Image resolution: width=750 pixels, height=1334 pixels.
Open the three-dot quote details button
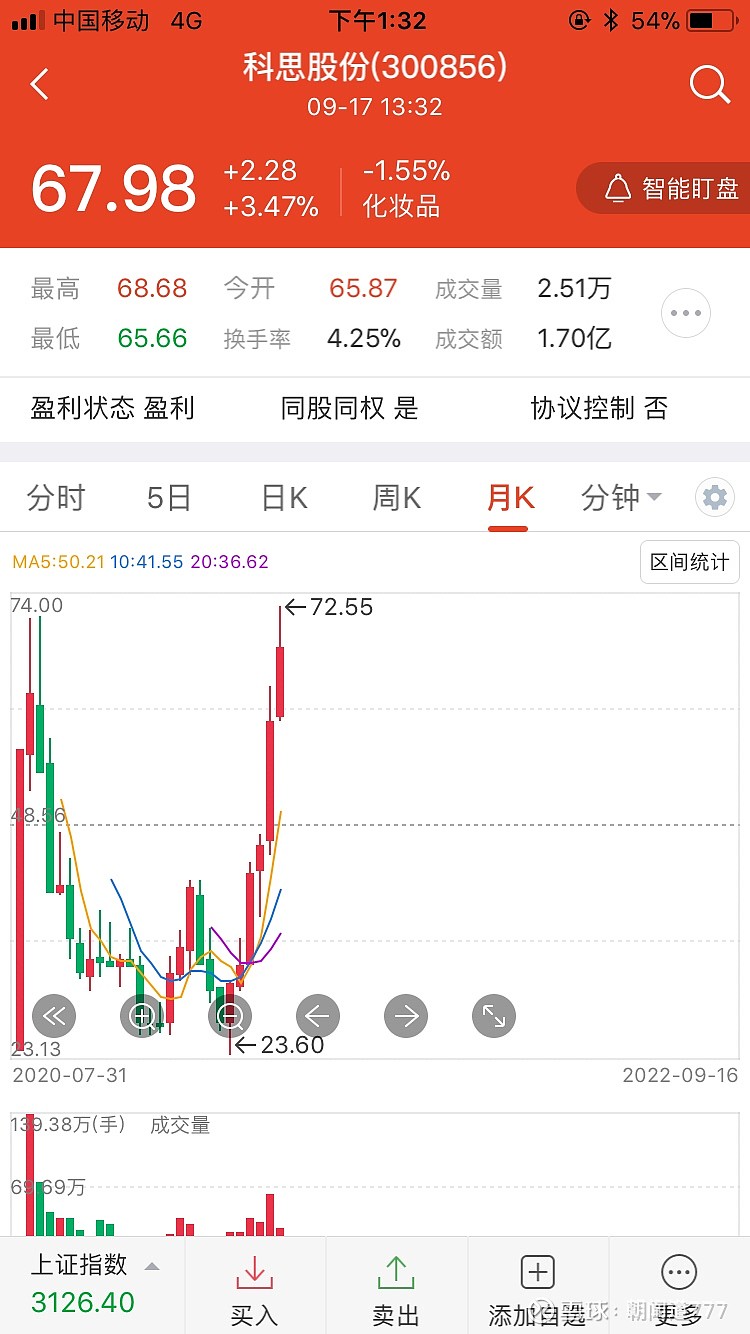[x=686, y=313]
